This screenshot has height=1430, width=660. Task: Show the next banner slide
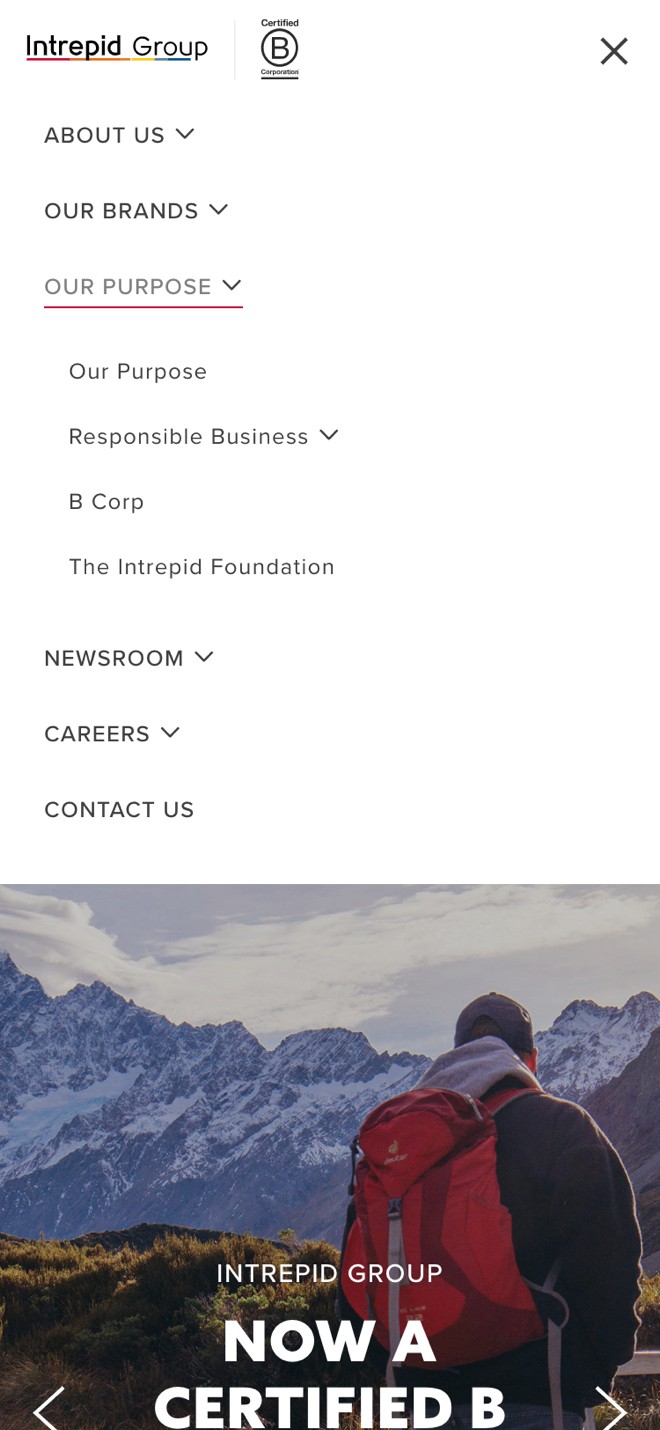611,1408
